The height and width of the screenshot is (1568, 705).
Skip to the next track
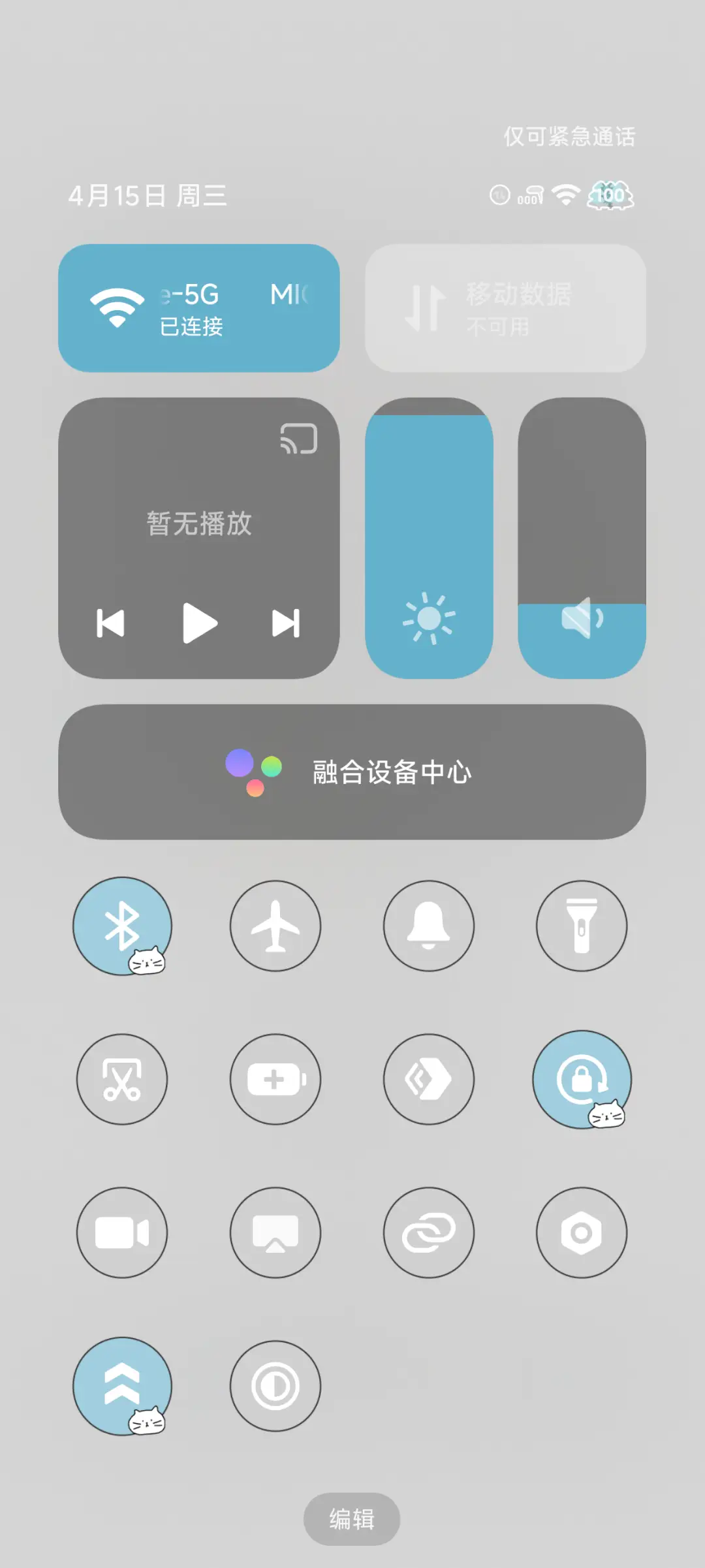click(x=287, y=623)
